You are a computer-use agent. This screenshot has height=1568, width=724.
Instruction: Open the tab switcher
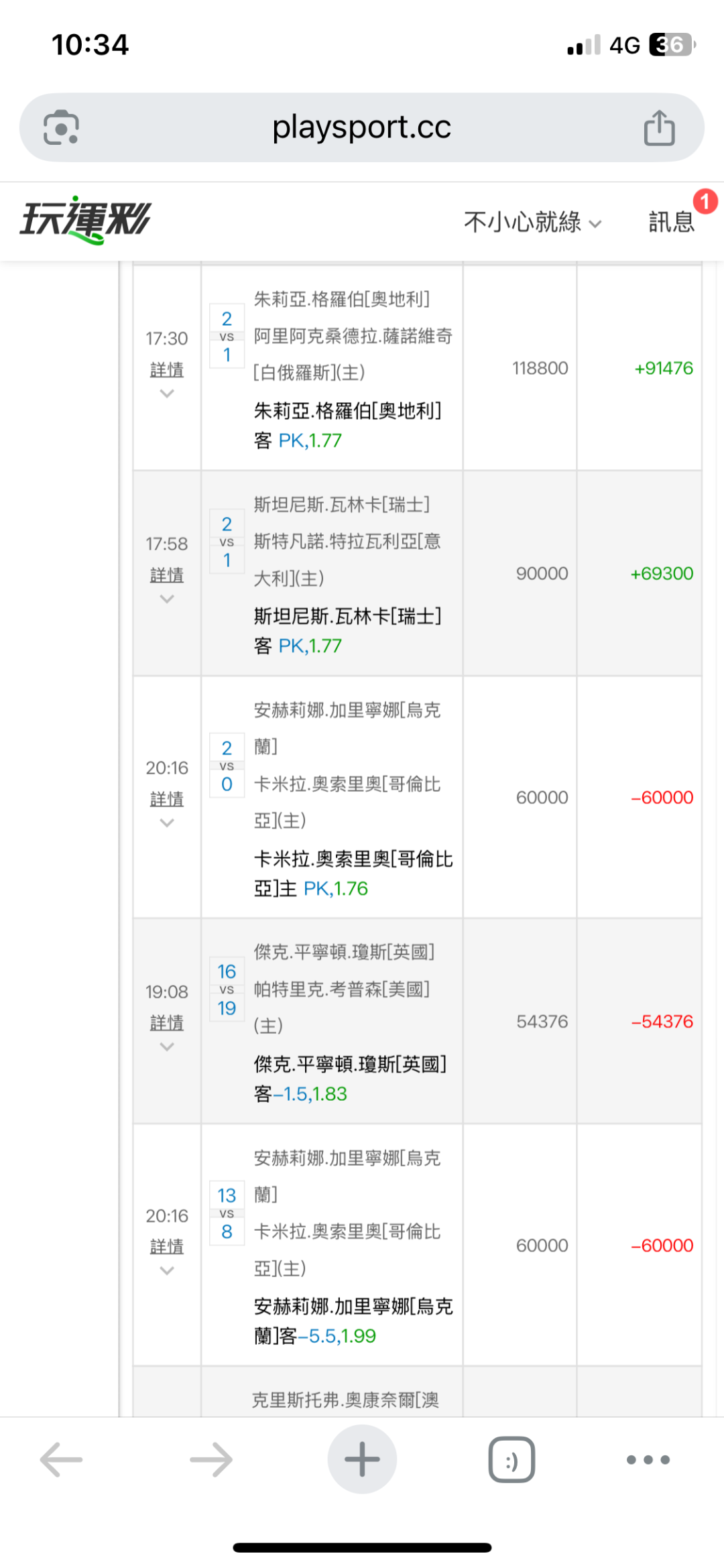coord(511,1459)
